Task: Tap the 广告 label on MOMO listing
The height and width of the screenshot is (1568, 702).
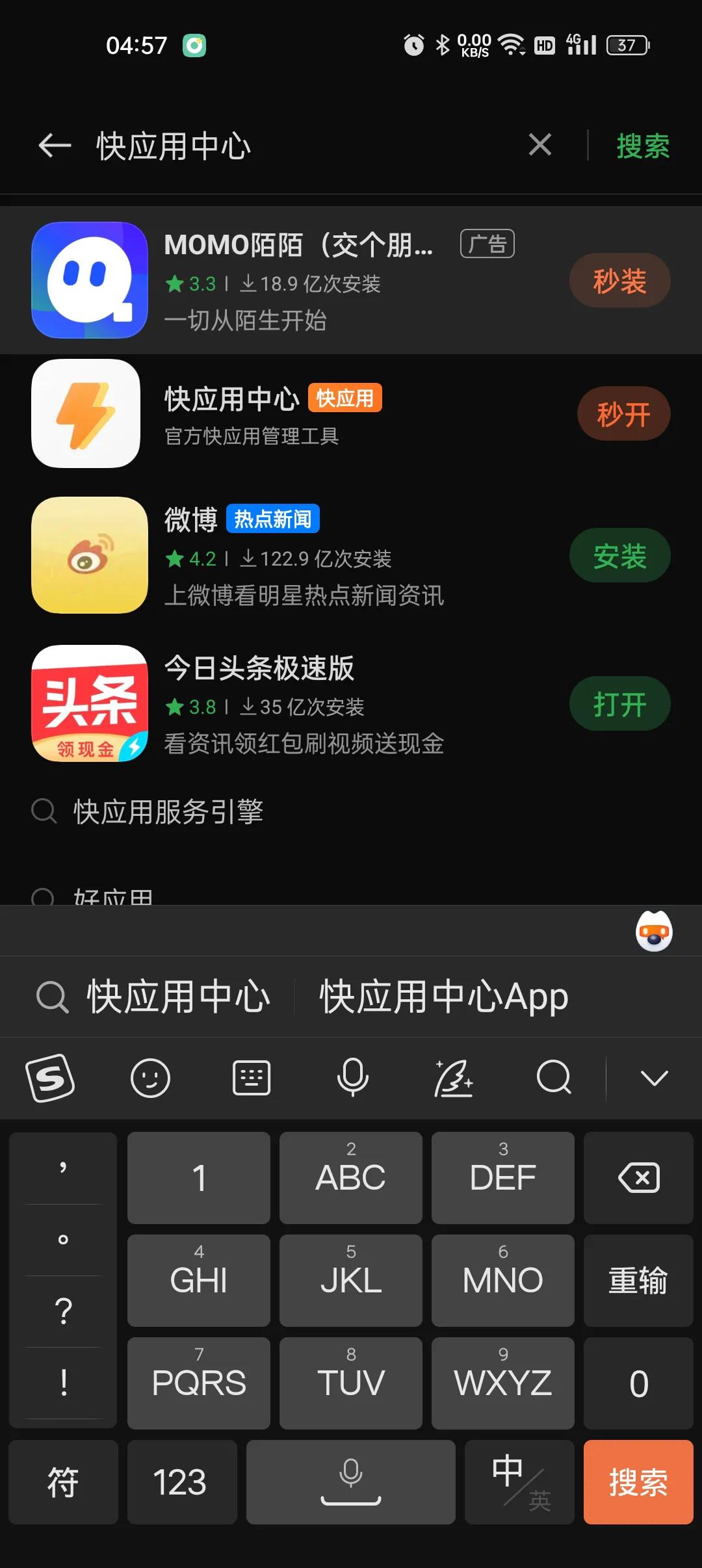Action: (x=487, y=242)
